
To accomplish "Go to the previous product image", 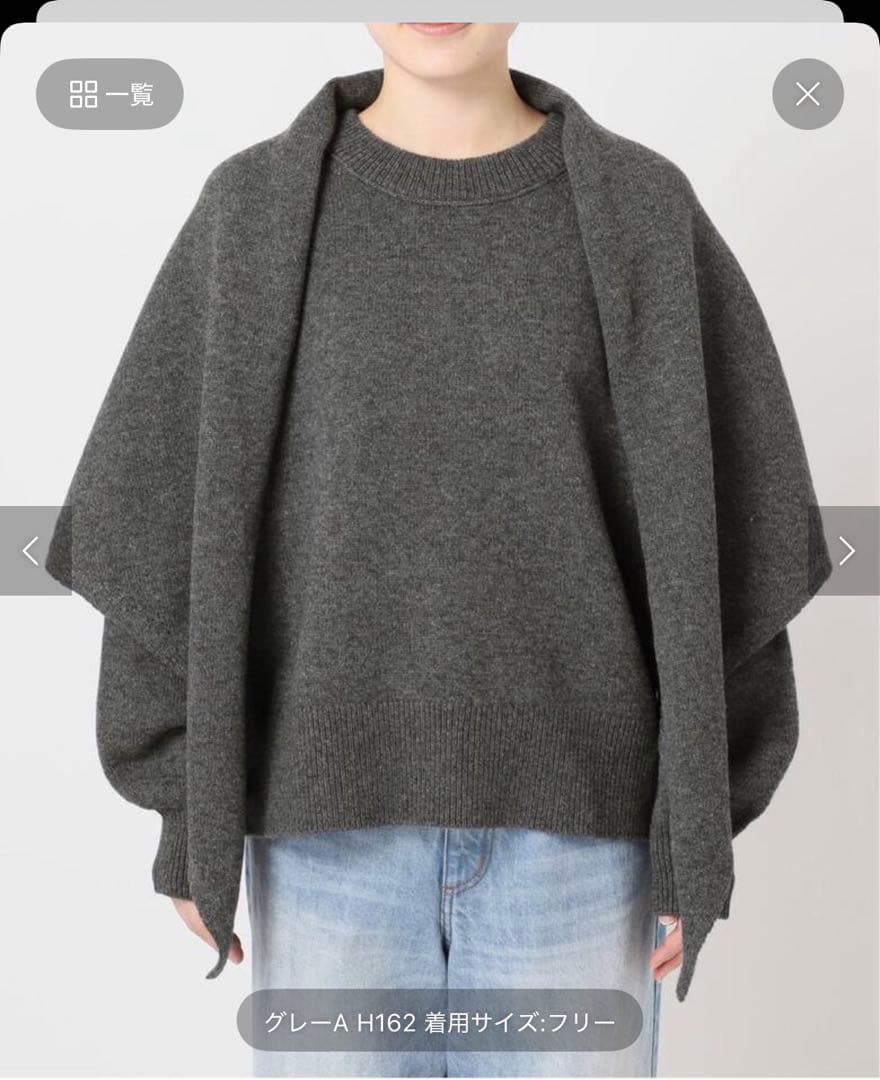I will (x=31, y=550).
